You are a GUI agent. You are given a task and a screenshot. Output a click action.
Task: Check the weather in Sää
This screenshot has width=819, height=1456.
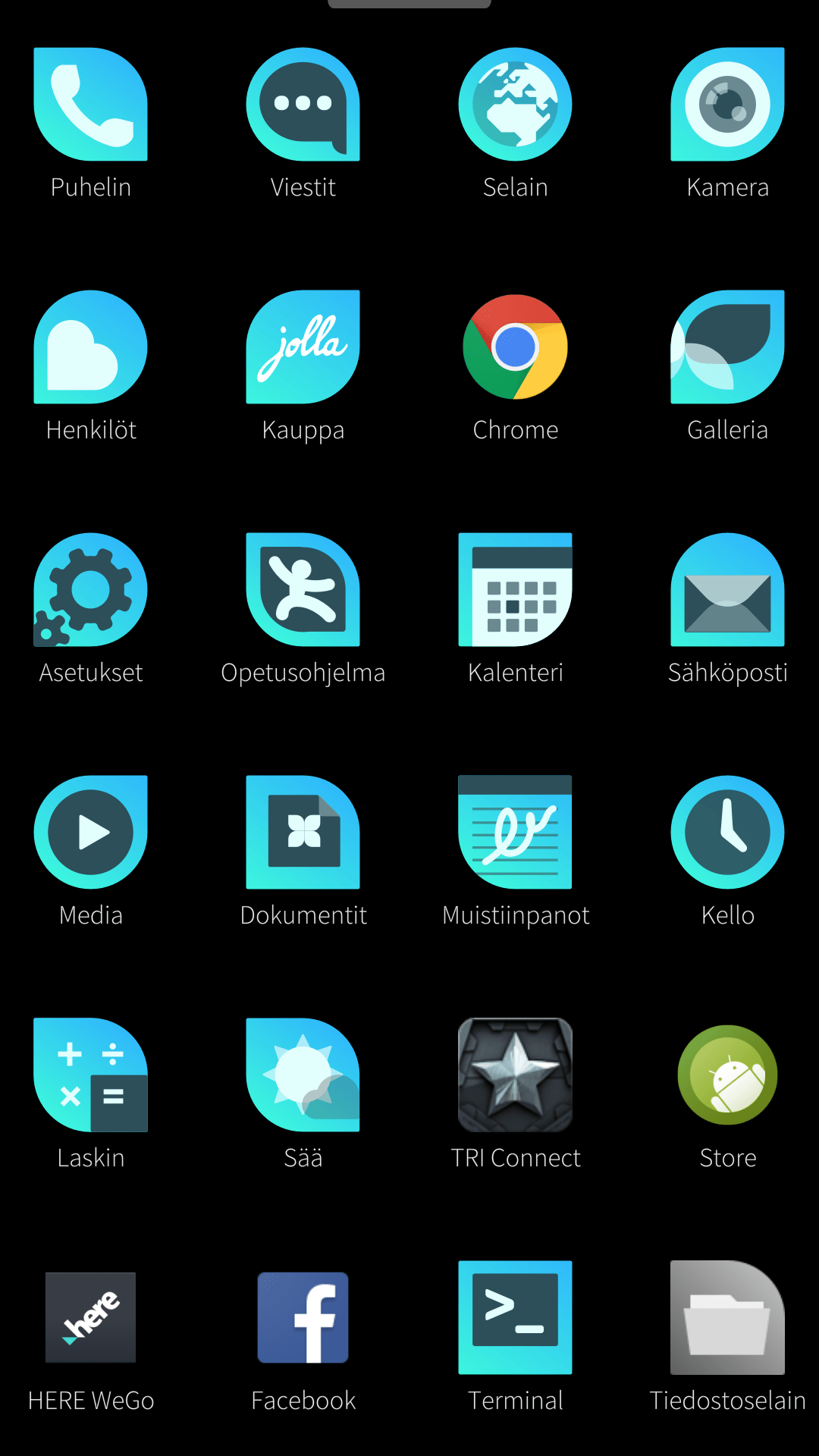303,1075
